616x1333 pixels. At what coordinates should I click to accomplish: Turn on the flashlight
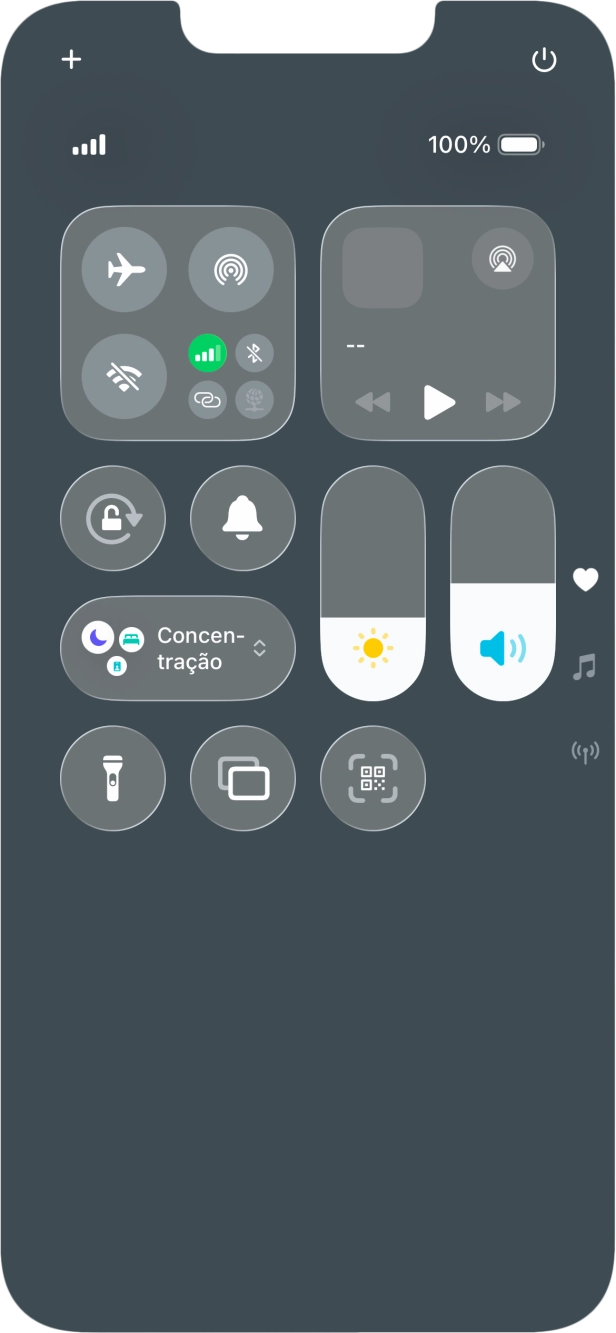[x=113, y=778]
